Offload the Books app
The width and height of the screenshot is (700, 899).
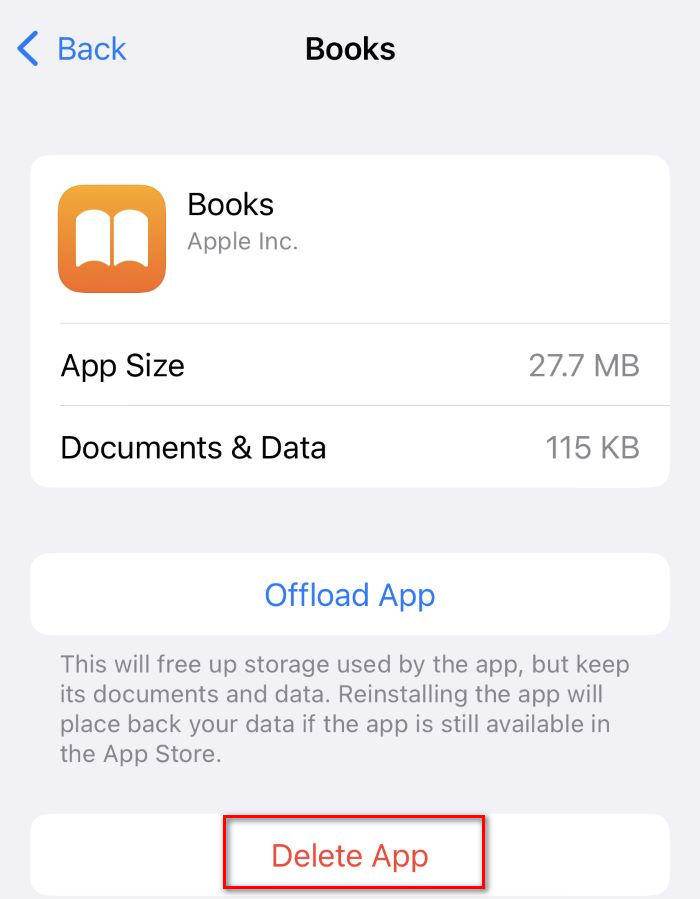click(x=349, y=595)
